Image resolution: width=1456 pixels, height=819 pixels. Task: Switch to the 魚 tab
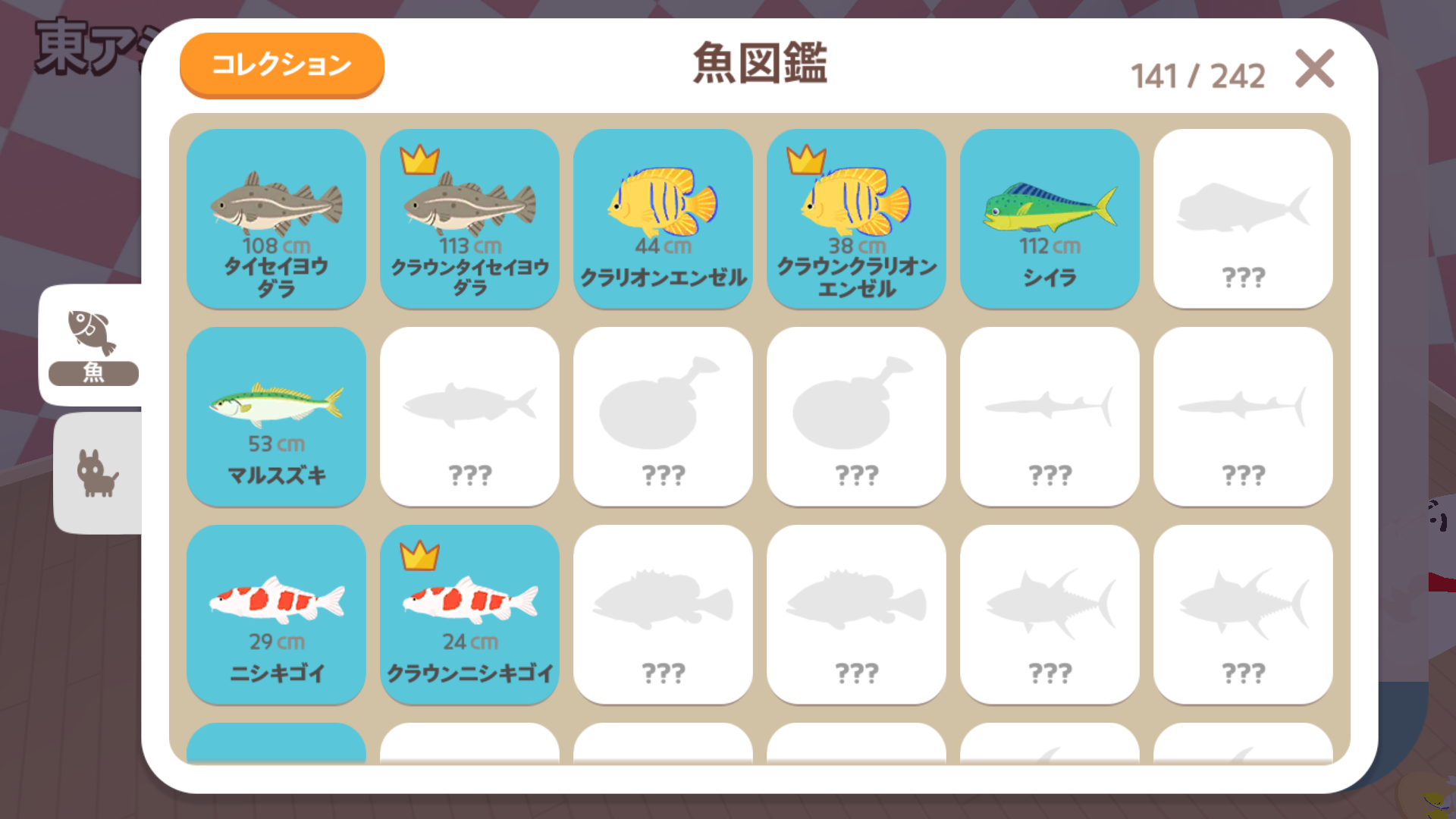tap(93, 345)
